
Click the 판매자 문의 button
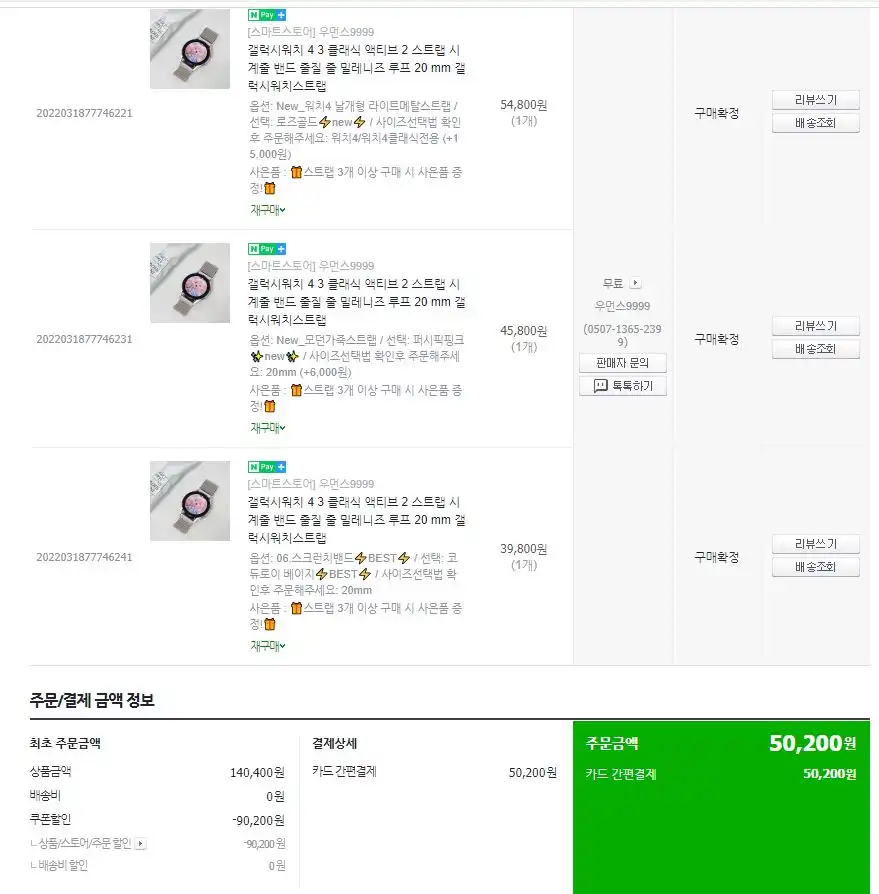point(621,363)
